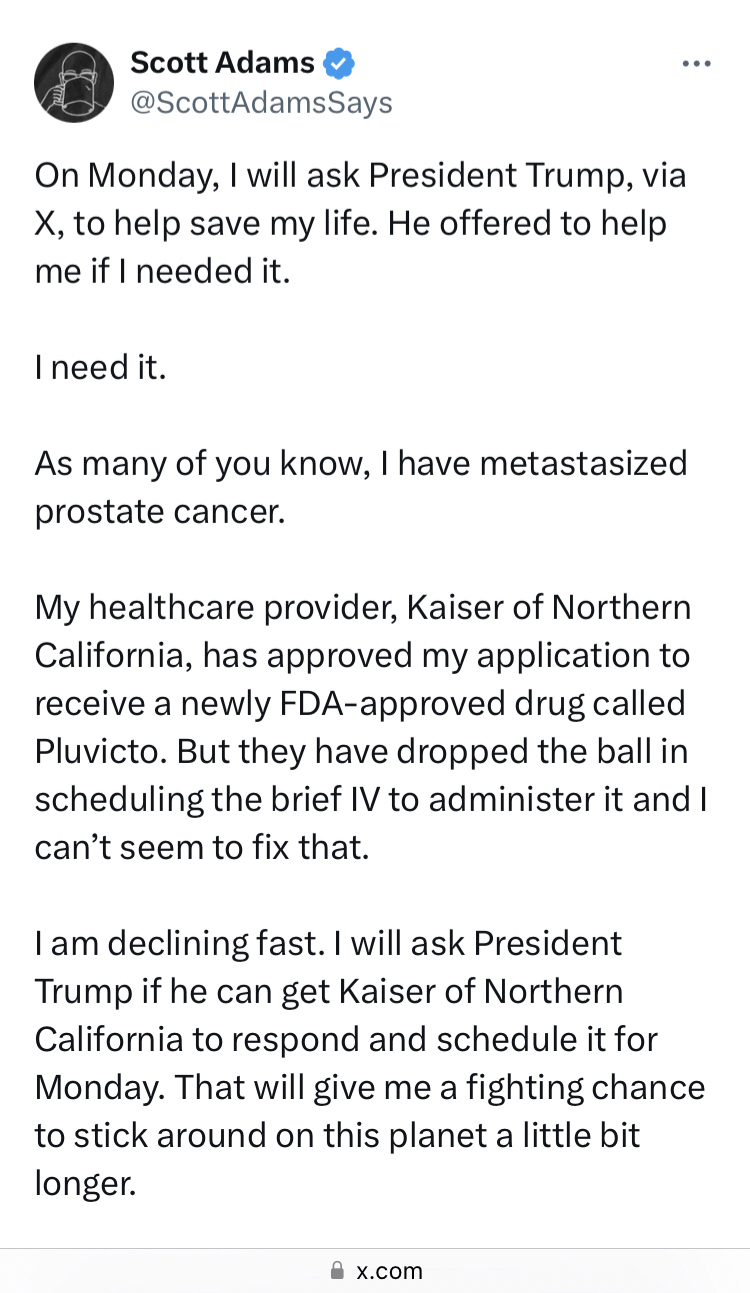This screenshot has height=1293, width=750.
Task: Open Scott Adams' profile picture
Action: [x=74, y=82]
